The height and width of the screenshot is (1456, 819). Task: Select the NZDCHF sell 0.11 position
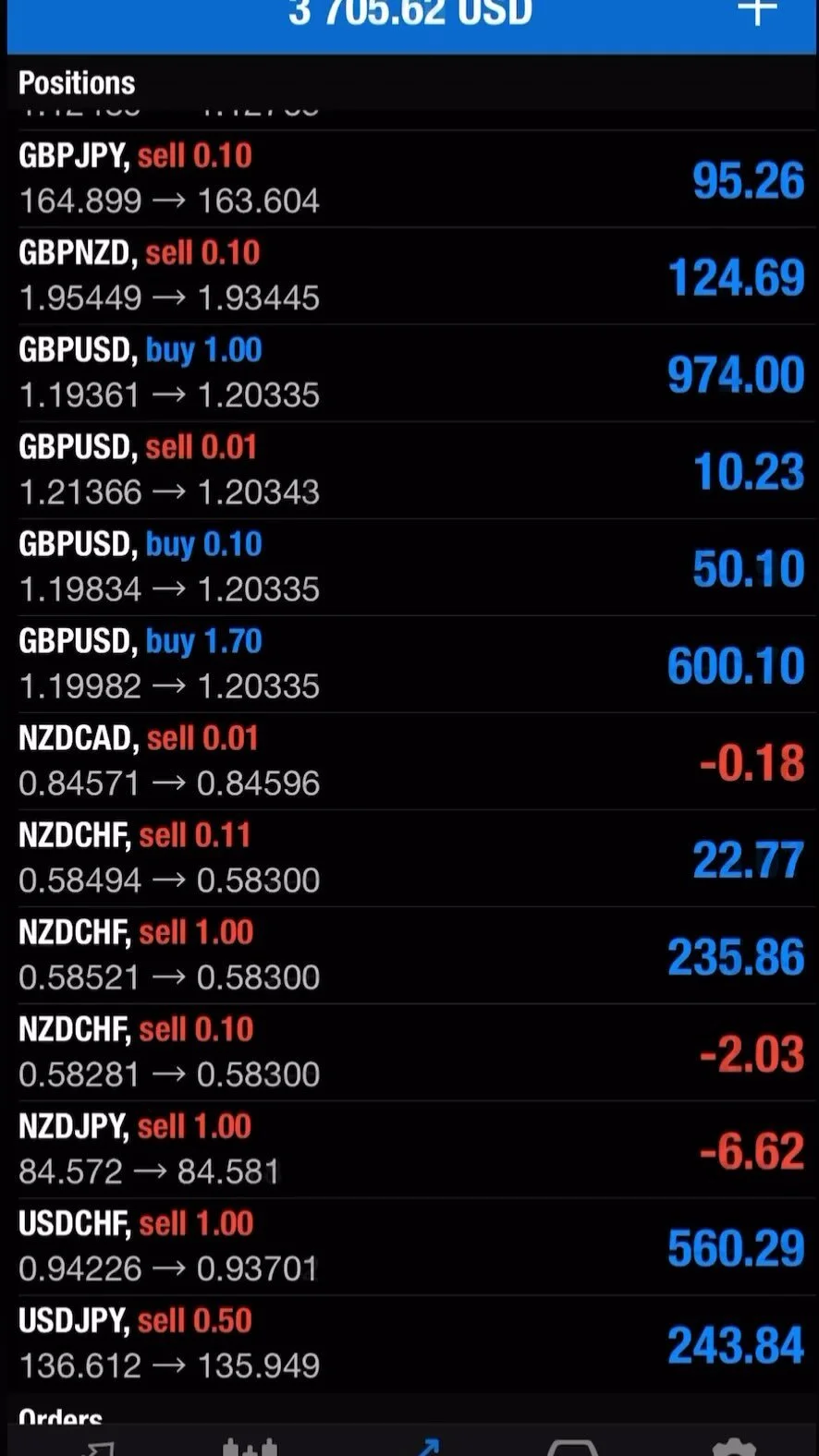coord(409,858)
